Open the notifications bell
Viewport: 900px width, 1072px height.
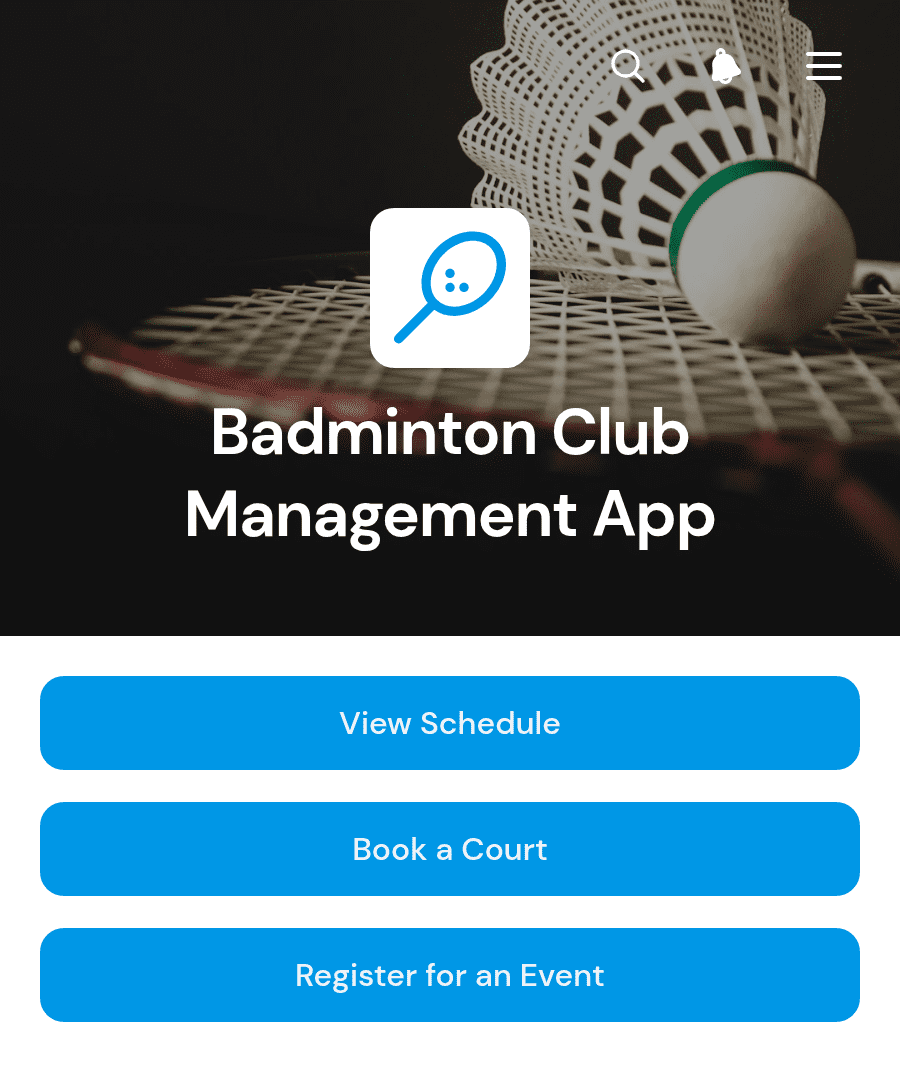pyautogui.click(x=725, y=66)
